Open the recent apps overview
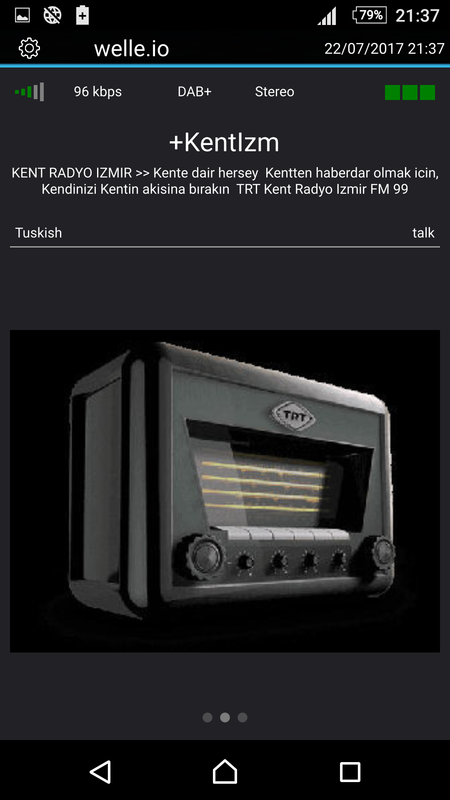Image resolution: width=450 pixels, height=800 pixels. pyautogui.click(x=350, y=772)
